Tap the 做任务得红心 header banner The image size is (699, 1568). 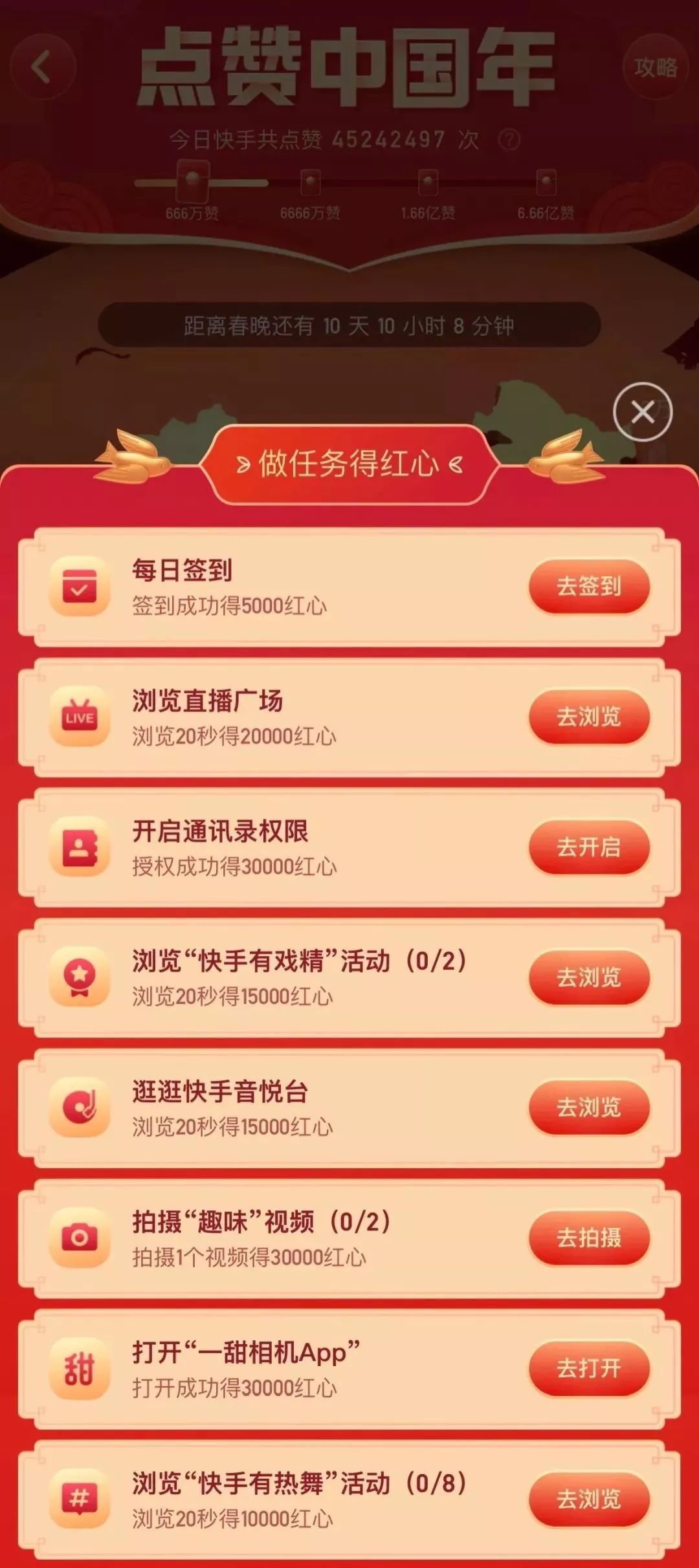349,463
